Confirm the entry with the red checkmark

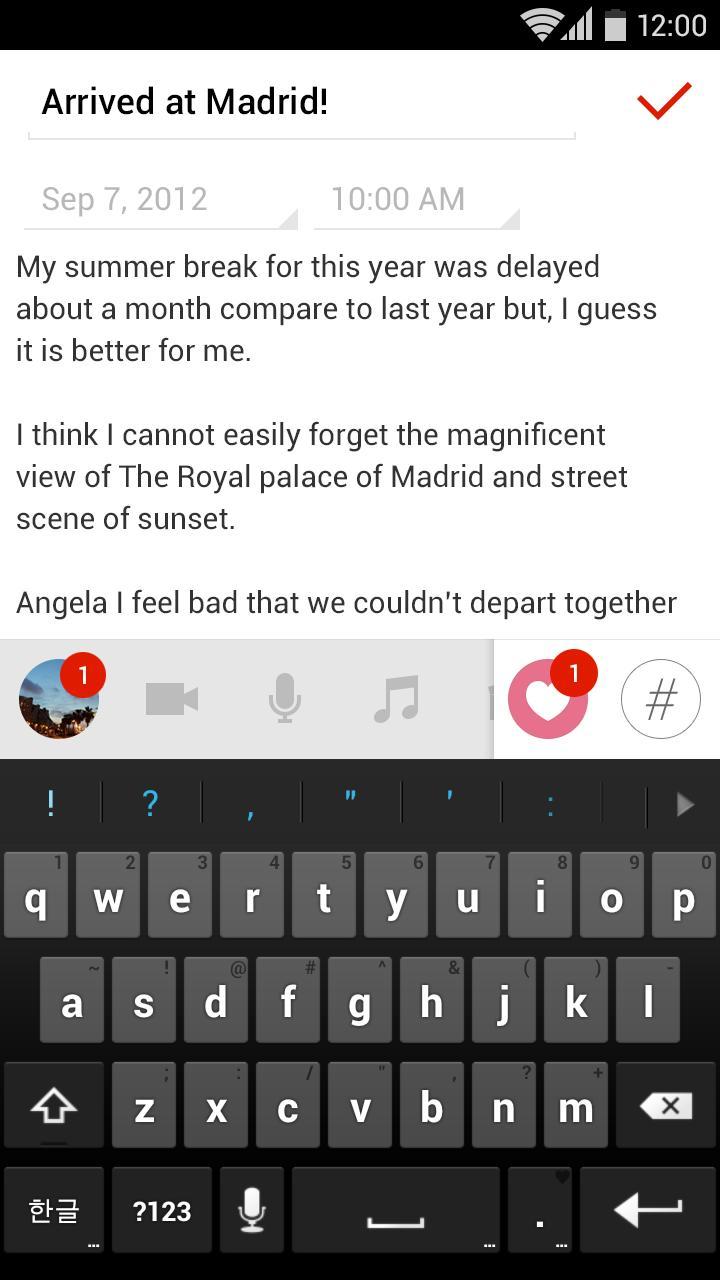664,101
